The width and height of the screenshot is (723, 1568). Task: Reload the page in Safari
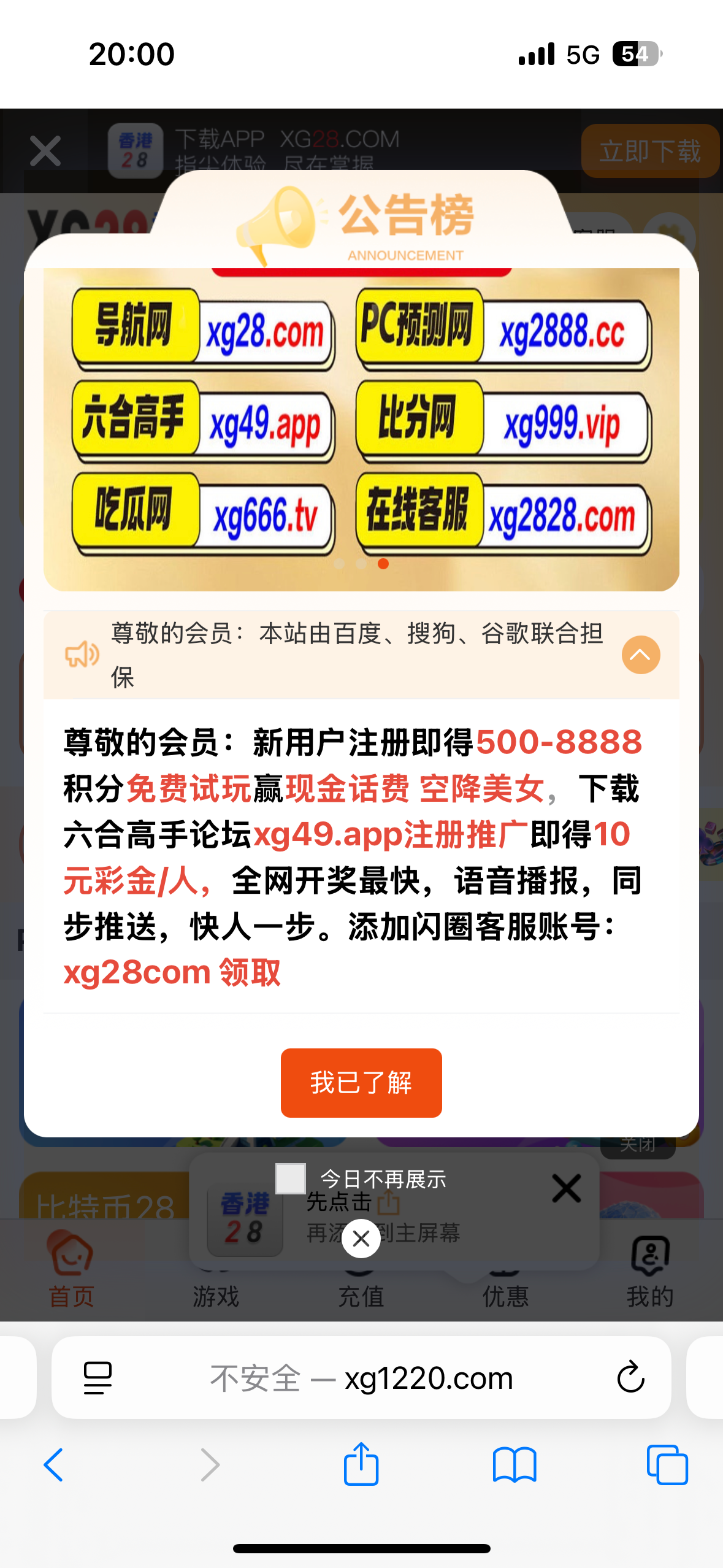click(630, 1378)
